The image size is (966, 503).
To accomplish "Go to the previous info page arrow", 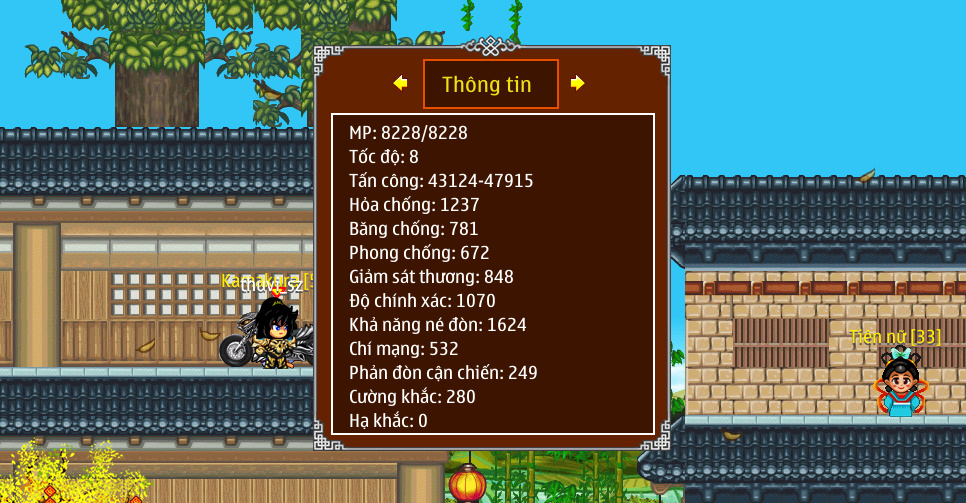I will point(401,83).
